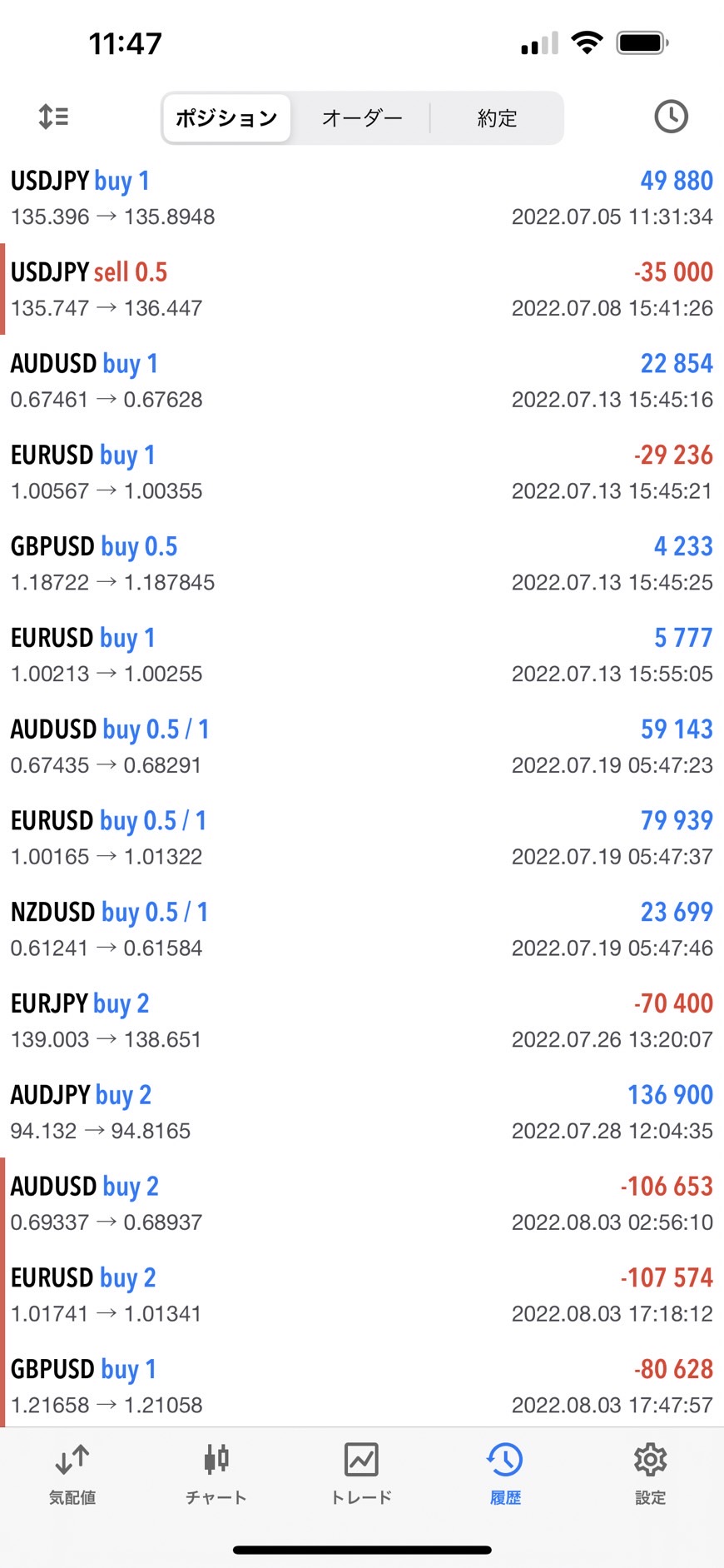Expand the AUDUSD buy 0.5 / 1 position
724x1568 pixels.
361,747
